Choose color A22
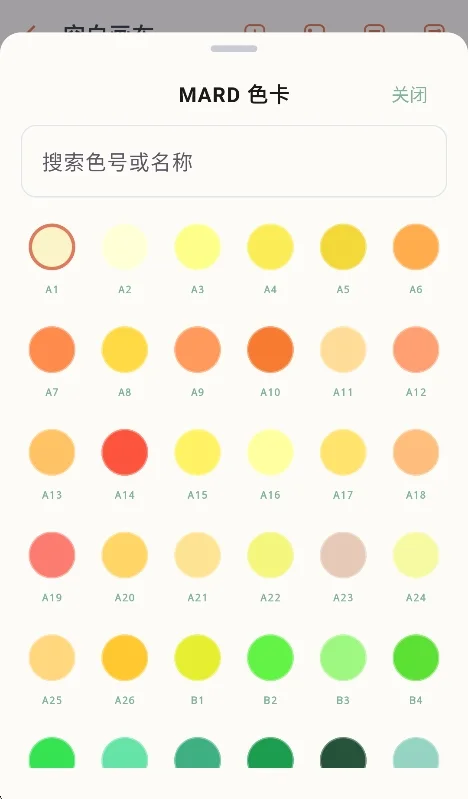Screen dimensions: 468x799 [270, 555]
